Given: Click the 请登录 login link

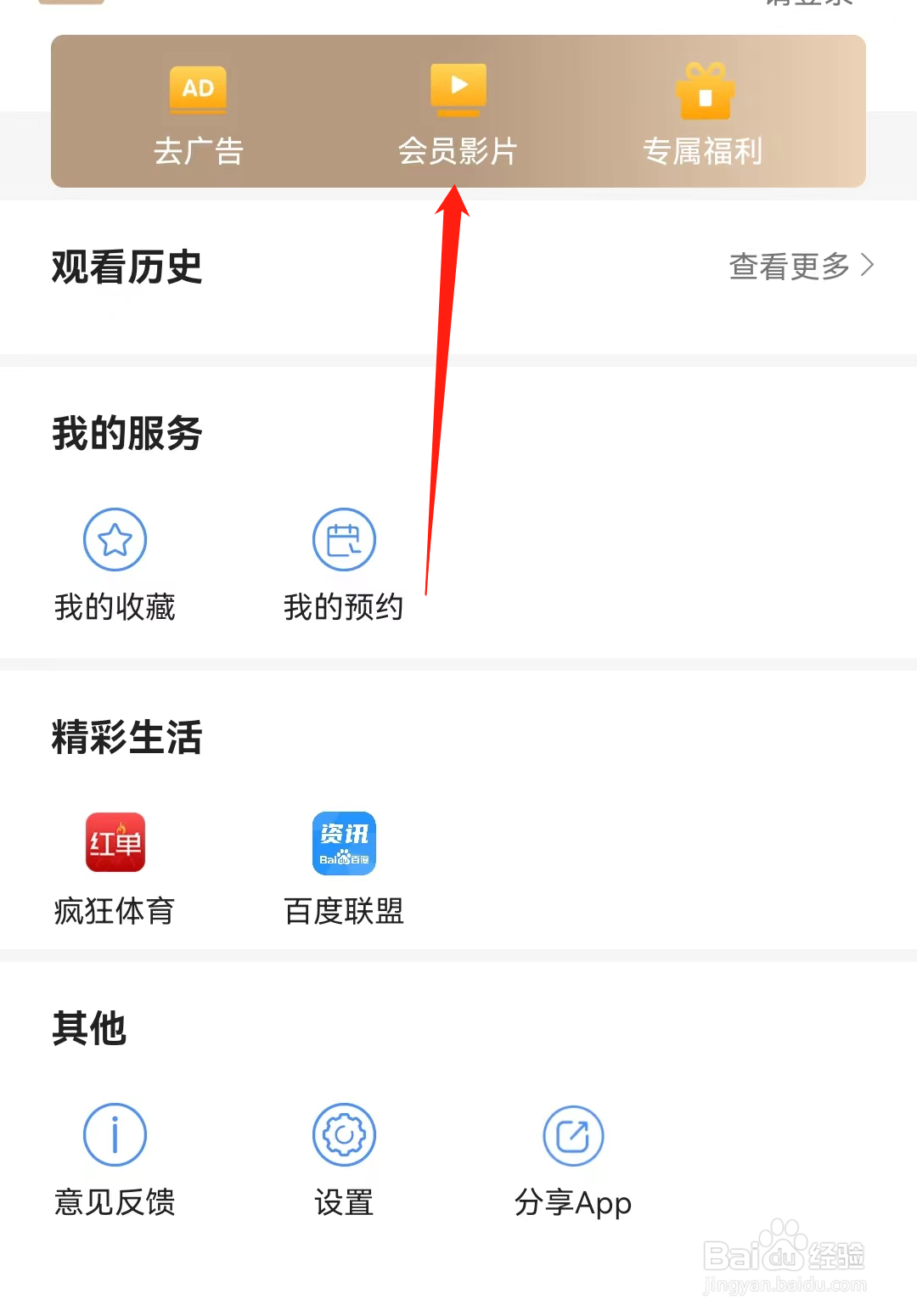Looking at the screenshot, I should (805, 4).
